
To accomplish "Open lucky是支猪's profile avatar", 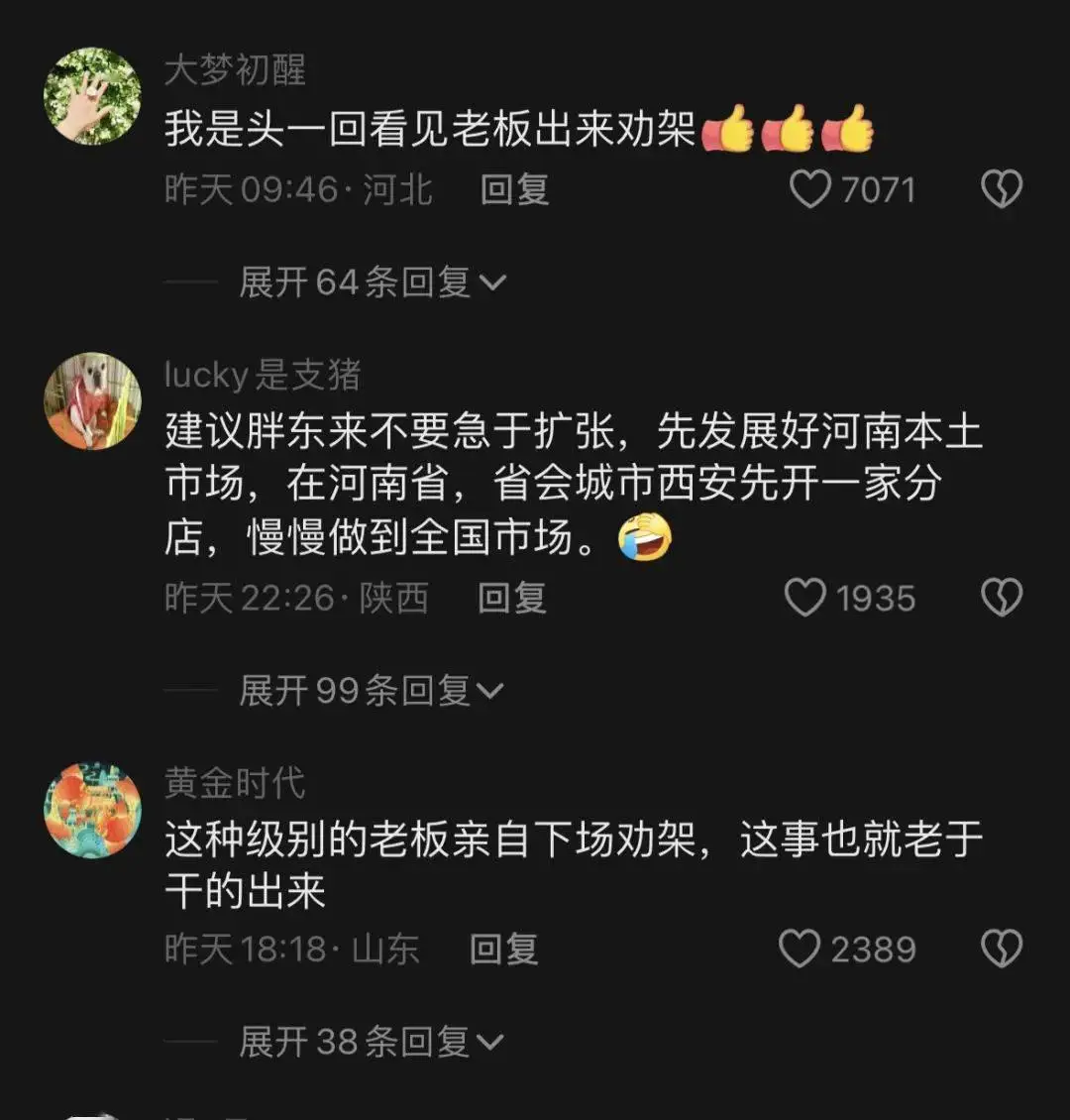I will click(x=92, y=401).
